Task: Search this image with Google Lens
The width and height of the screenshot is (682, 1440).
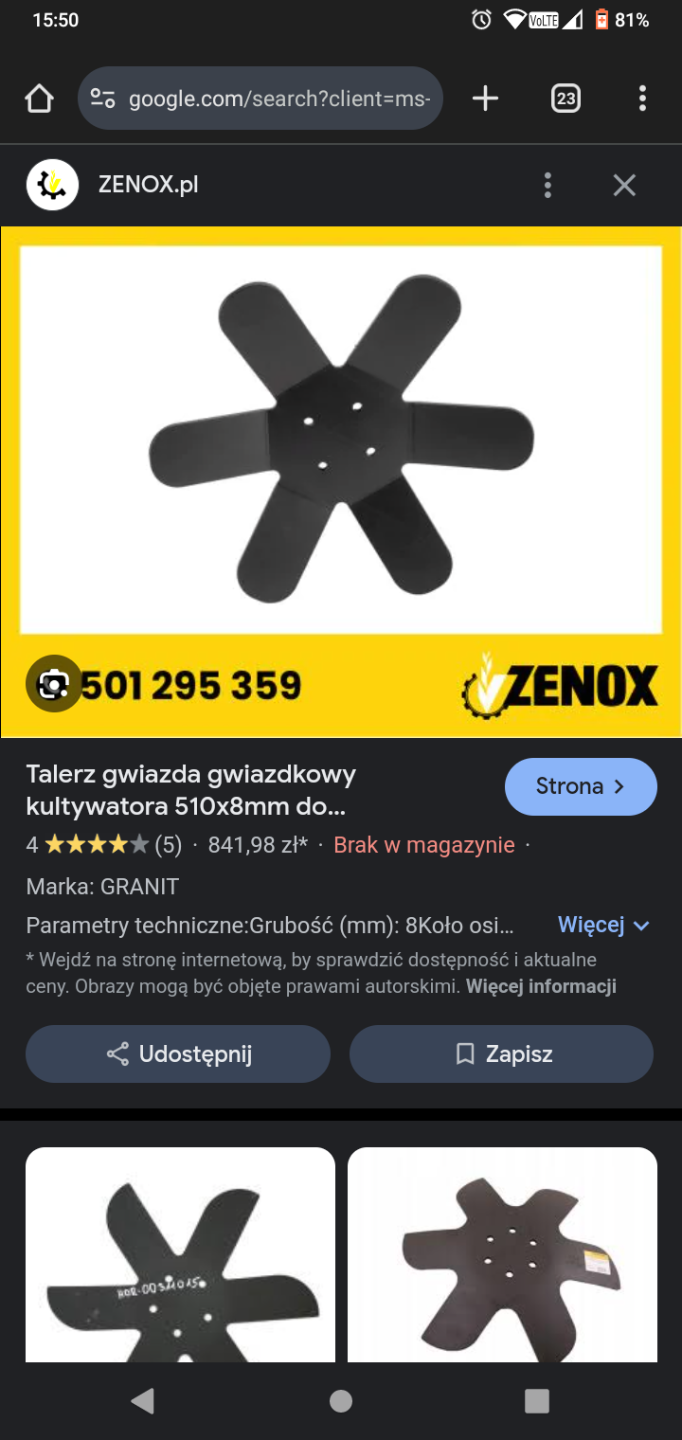Action: tap(53, 684)
